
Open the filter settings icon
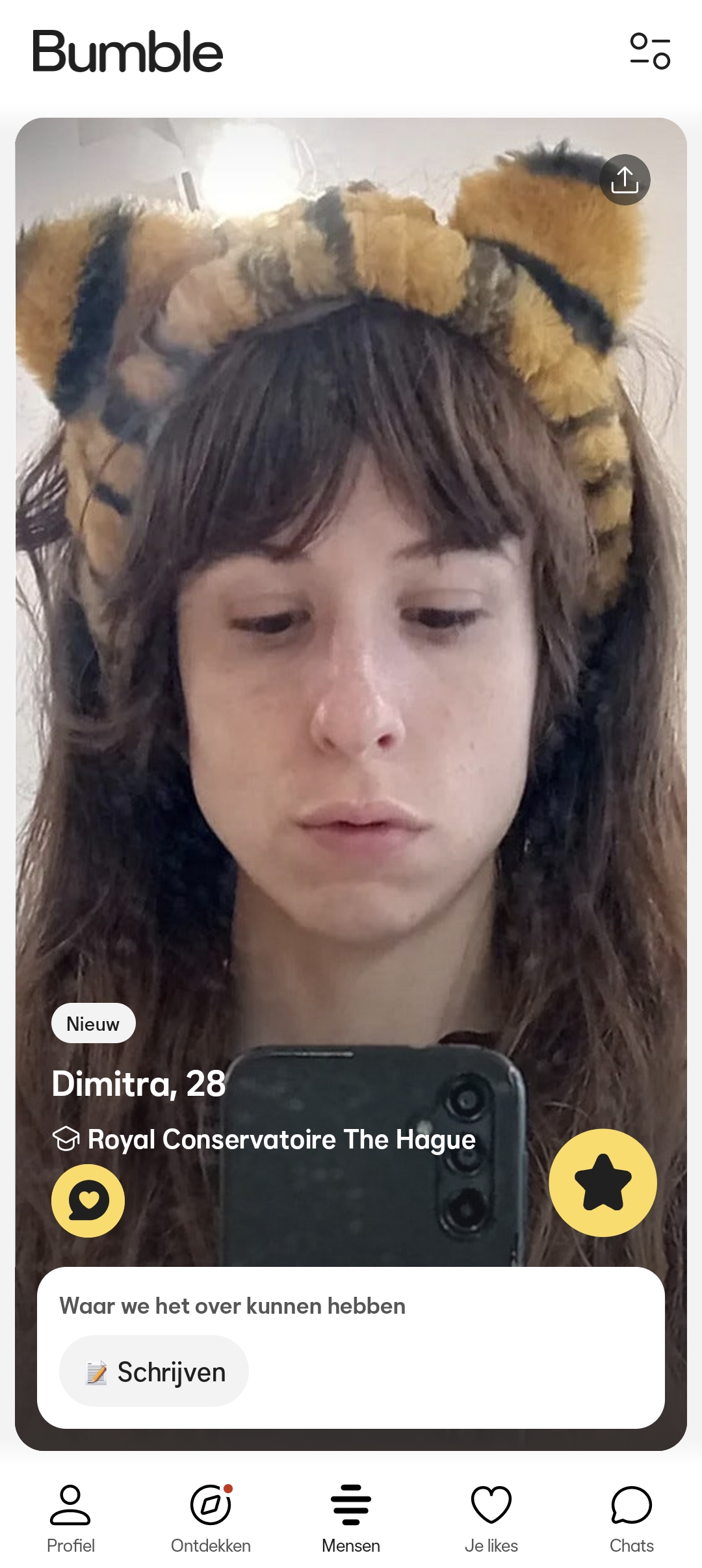650,51
